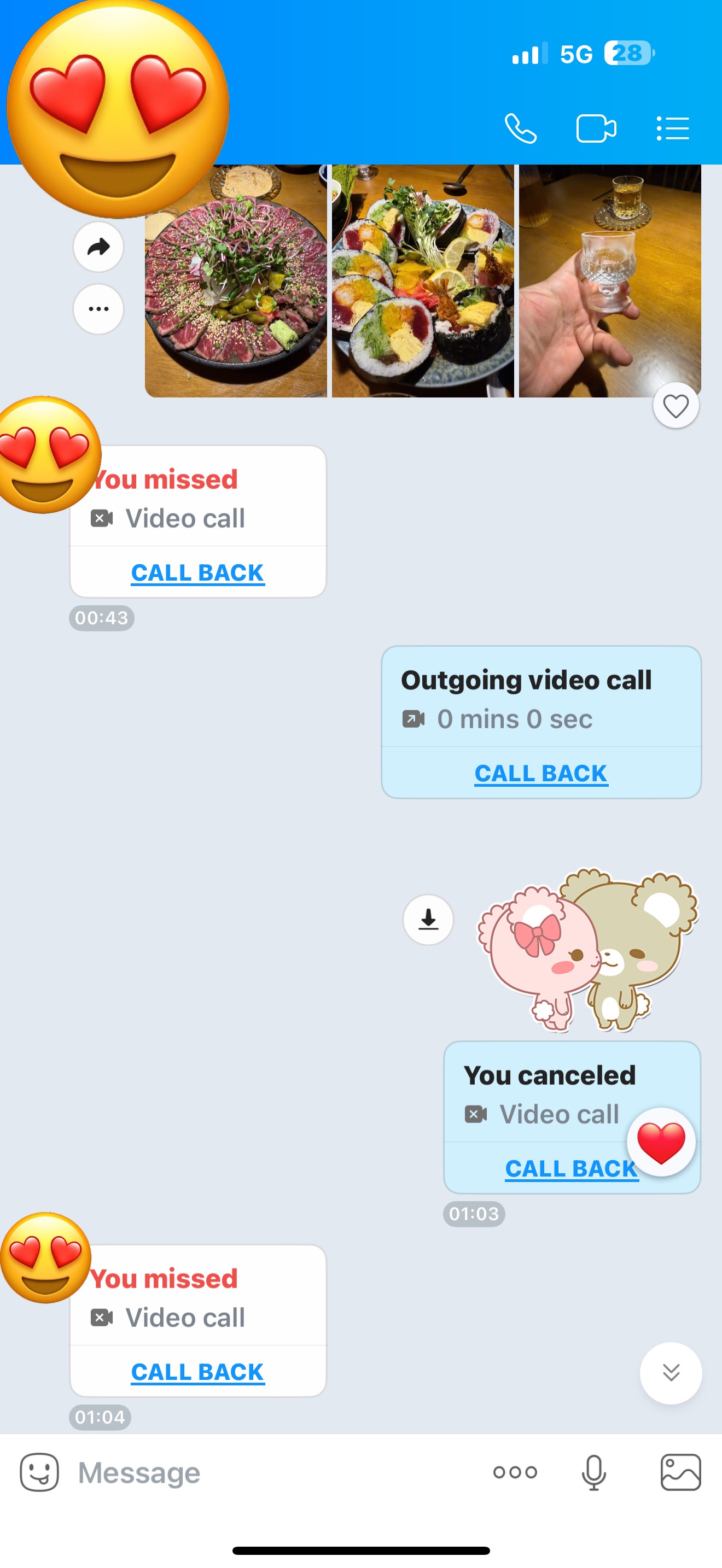This screenshot has width=722, height=1568.
Task: Open the sticker and emoji picker
Action: 39,1472
